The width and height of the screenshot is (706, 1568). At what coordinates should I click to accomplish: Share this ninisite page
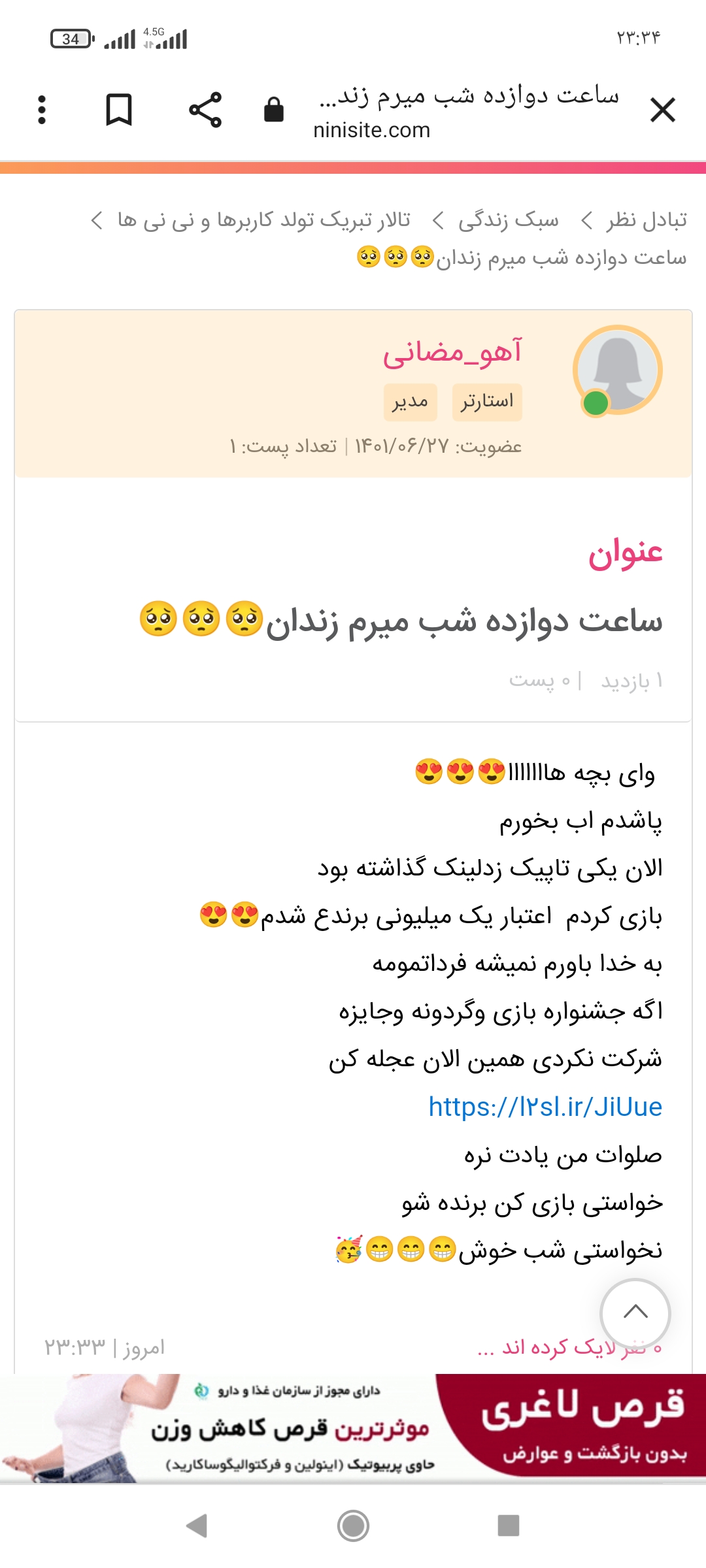205,110
